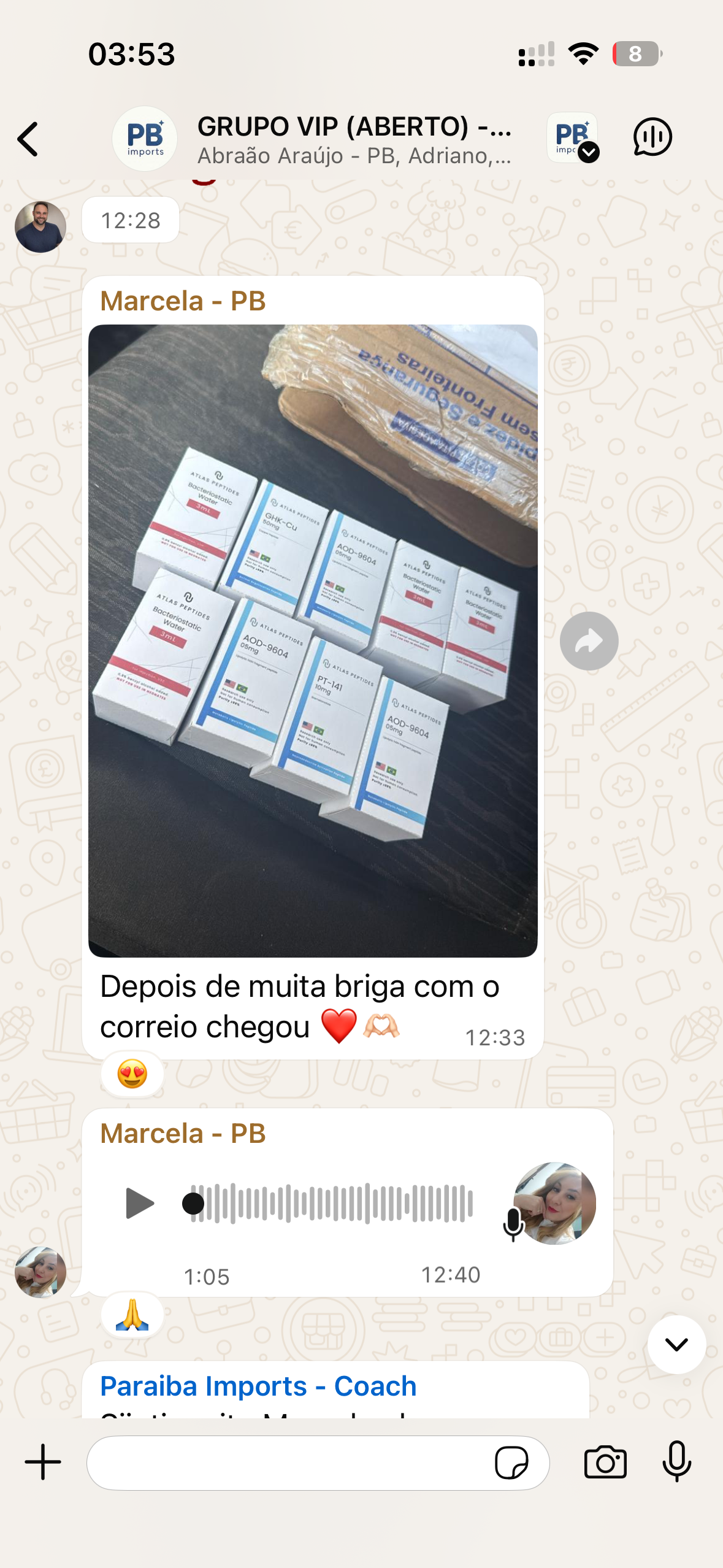The height and width of the screenshot is (1568, 723).
Task: Open the camera to send a photo
Action: click(x=605, y=1462)
